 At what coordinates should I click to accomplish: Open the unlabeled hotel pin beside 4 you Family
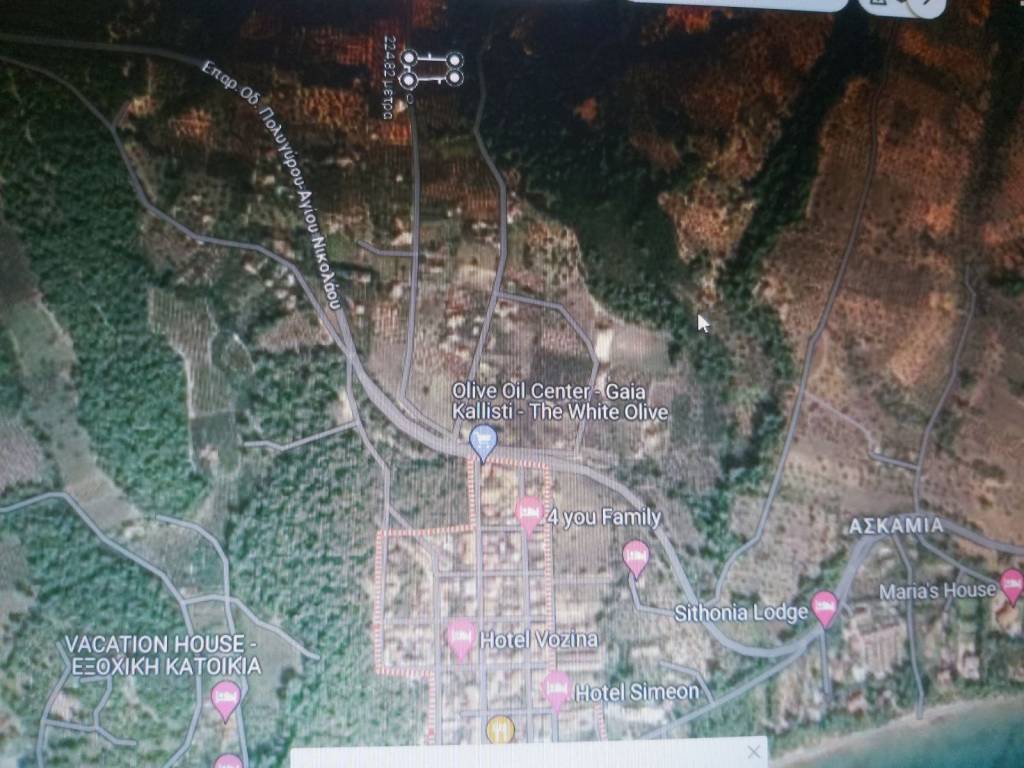[636, 556]
